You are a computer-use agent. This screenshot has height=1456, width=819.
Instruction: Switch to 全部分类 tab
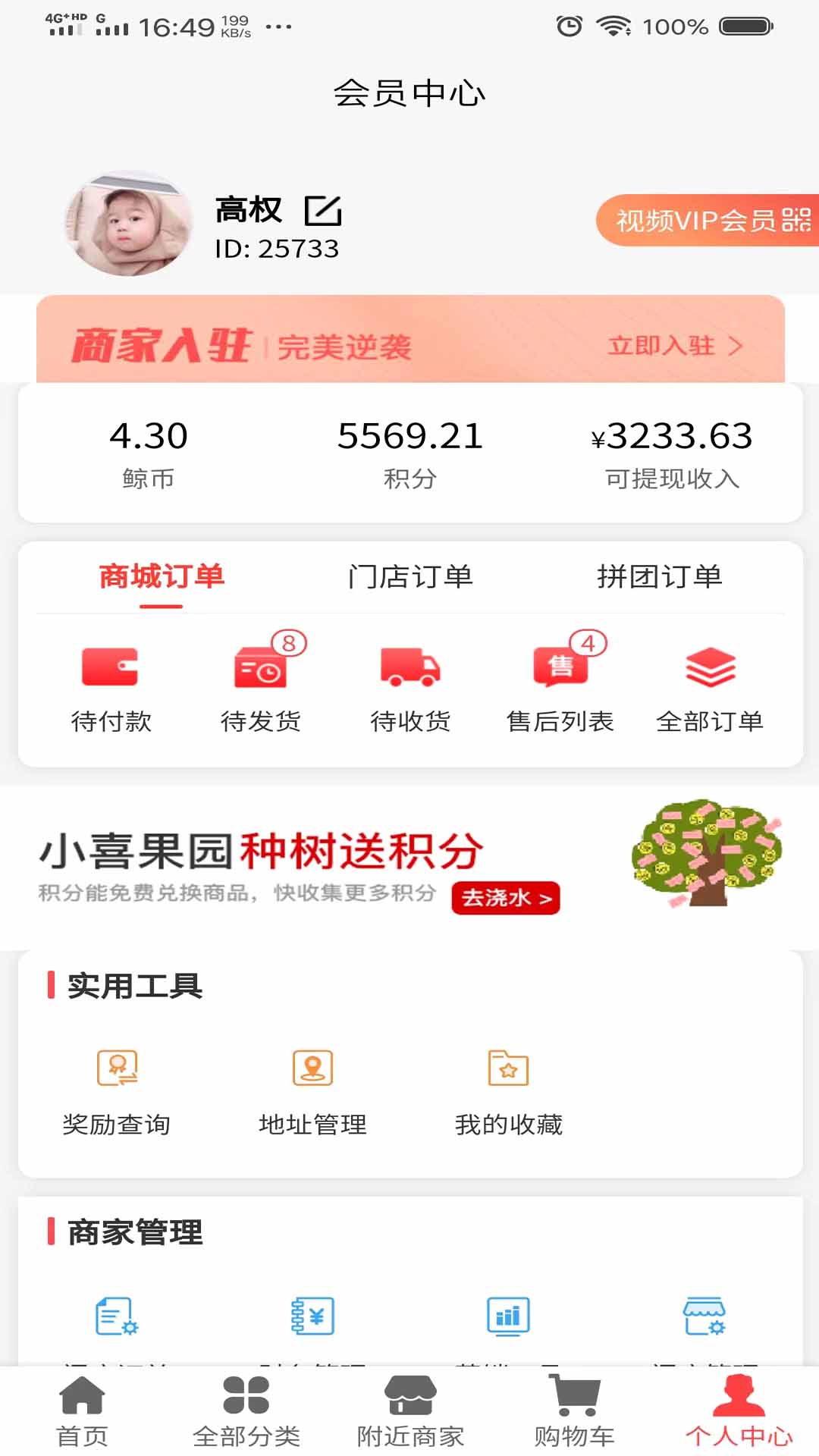(246, 1412)
